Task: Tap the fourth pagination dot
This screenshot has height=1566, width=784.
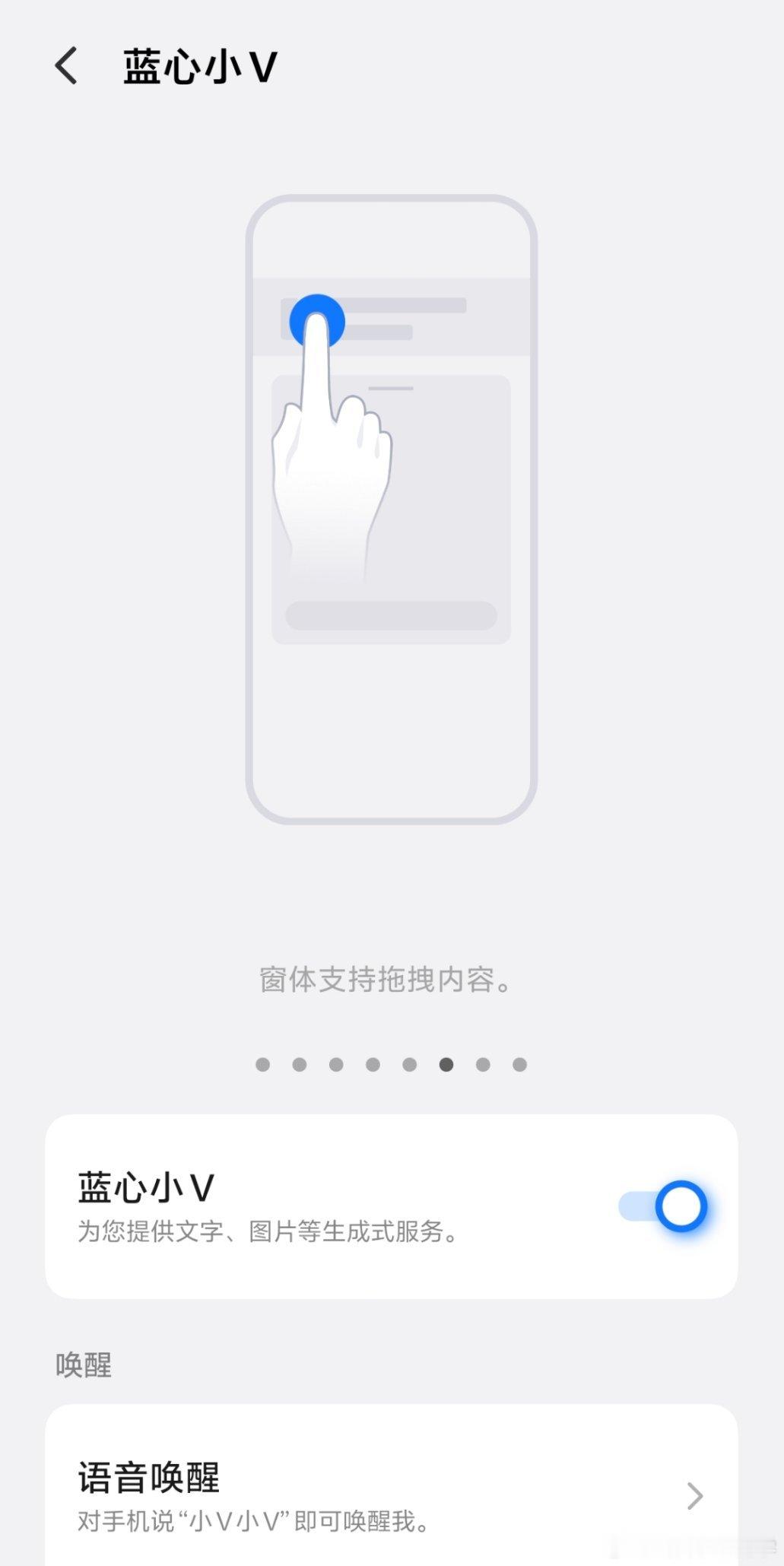Action: [373, 1065]
